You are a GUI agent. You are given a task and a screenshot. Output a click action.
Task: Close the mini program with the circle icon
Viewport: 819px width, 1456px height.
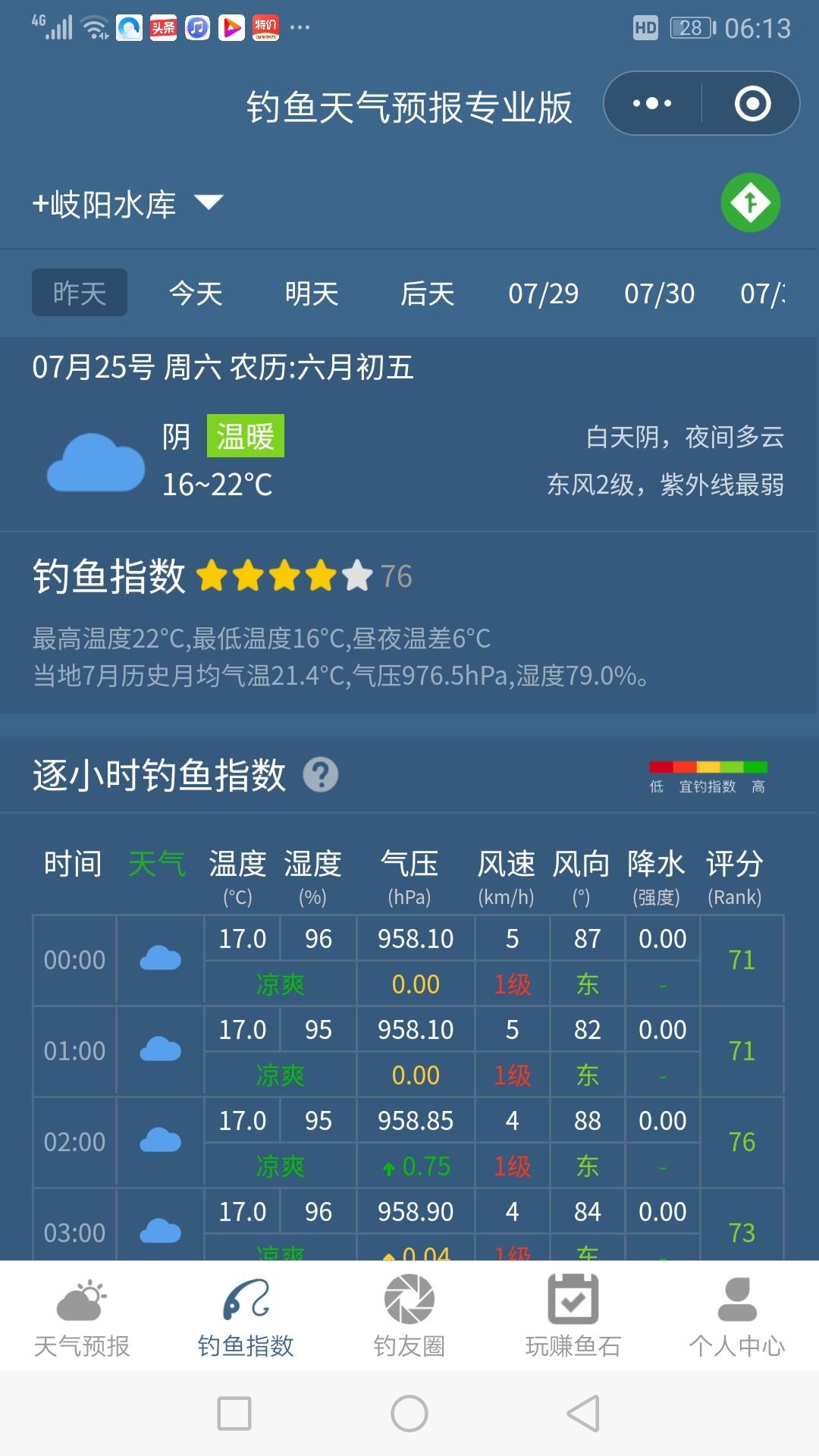(x=752, y=103)
